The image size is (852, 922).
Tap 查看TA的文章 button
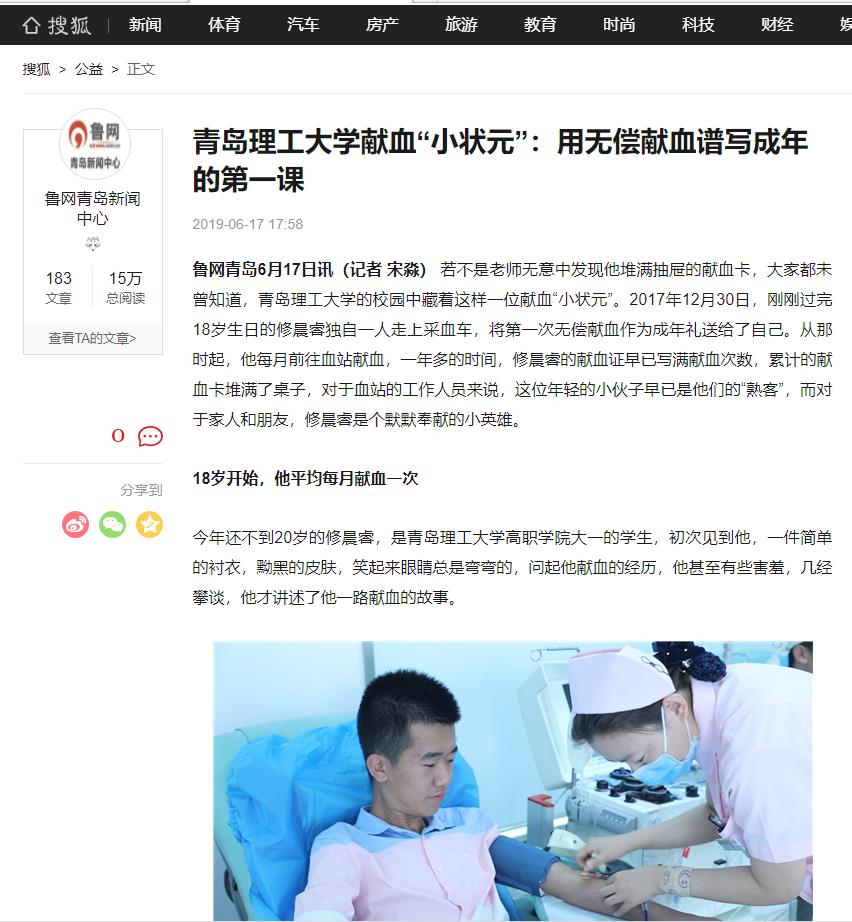[x=93, y=338]
